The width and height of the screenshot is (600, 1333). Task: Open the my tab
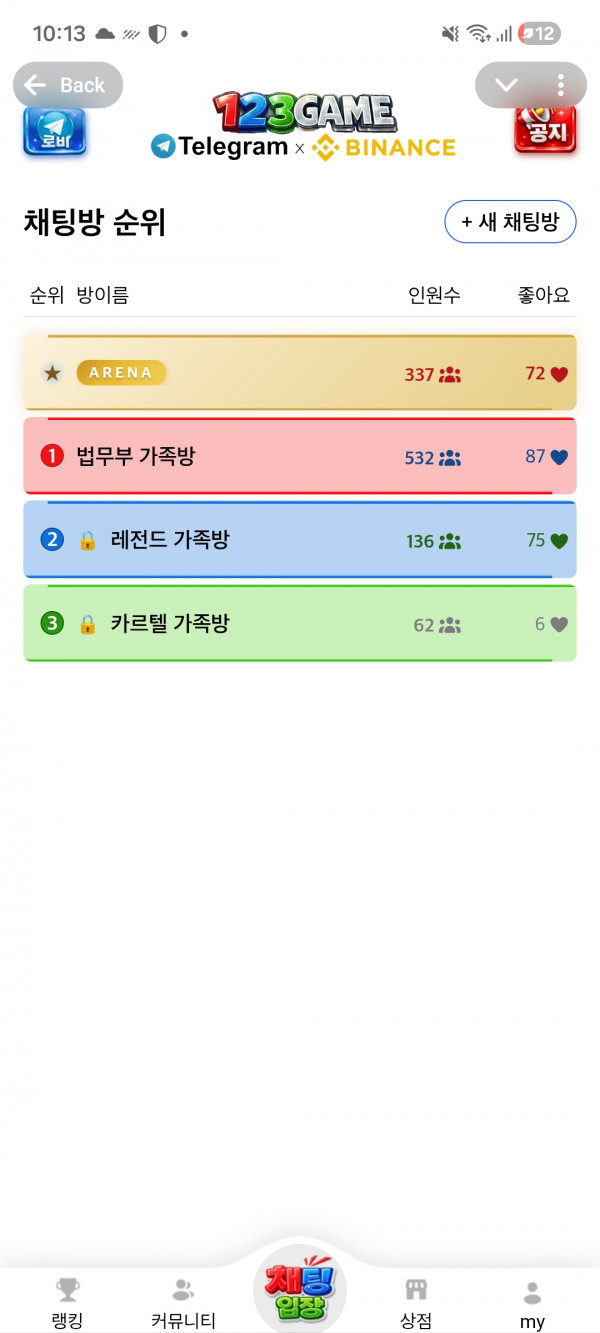coord(532,1303)
